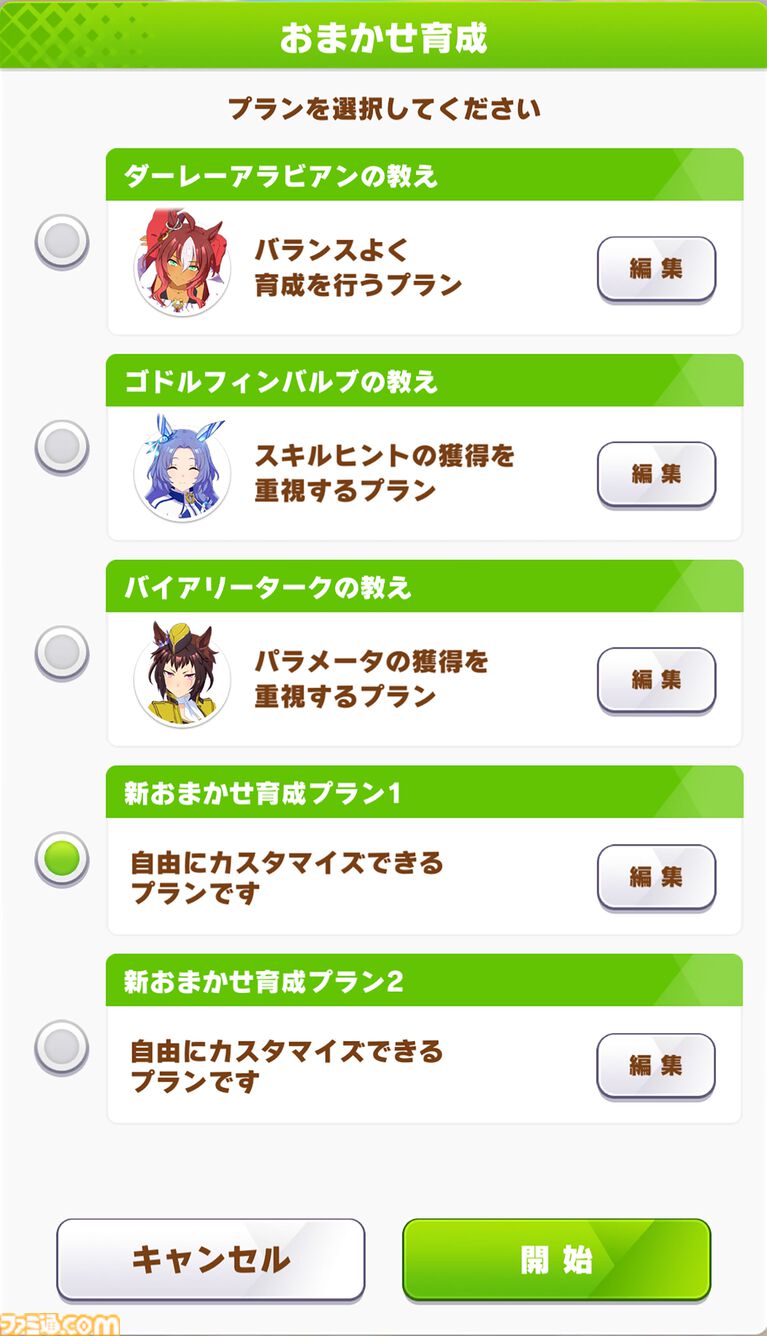Select the ダーレーアラビアンの教え plan radio button
This screenshot has height=1336, width=767.
coord(62,240)
